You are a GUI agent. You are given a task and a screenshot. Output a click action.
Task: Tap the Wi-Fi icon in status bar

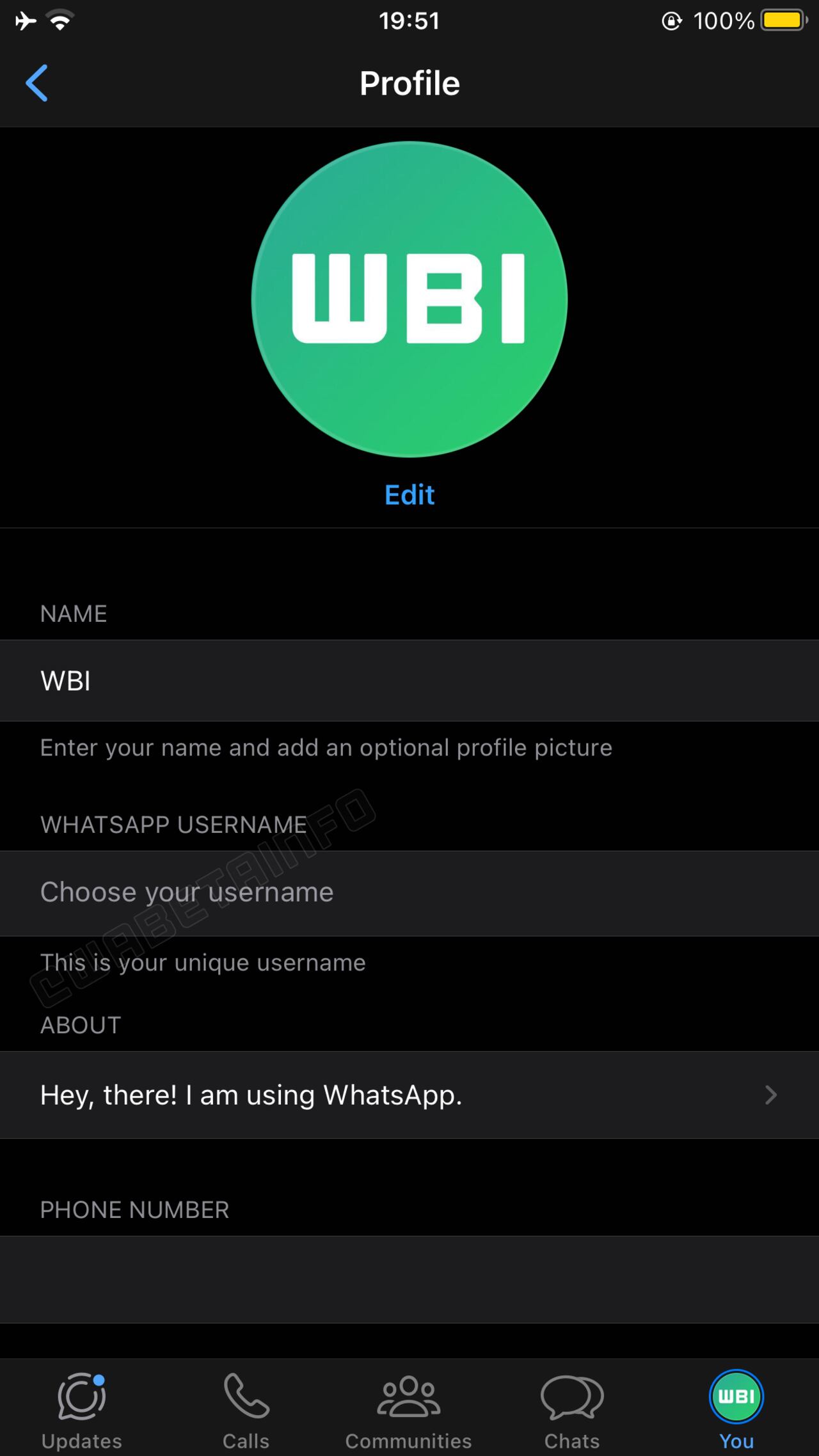tap(60, 19)
